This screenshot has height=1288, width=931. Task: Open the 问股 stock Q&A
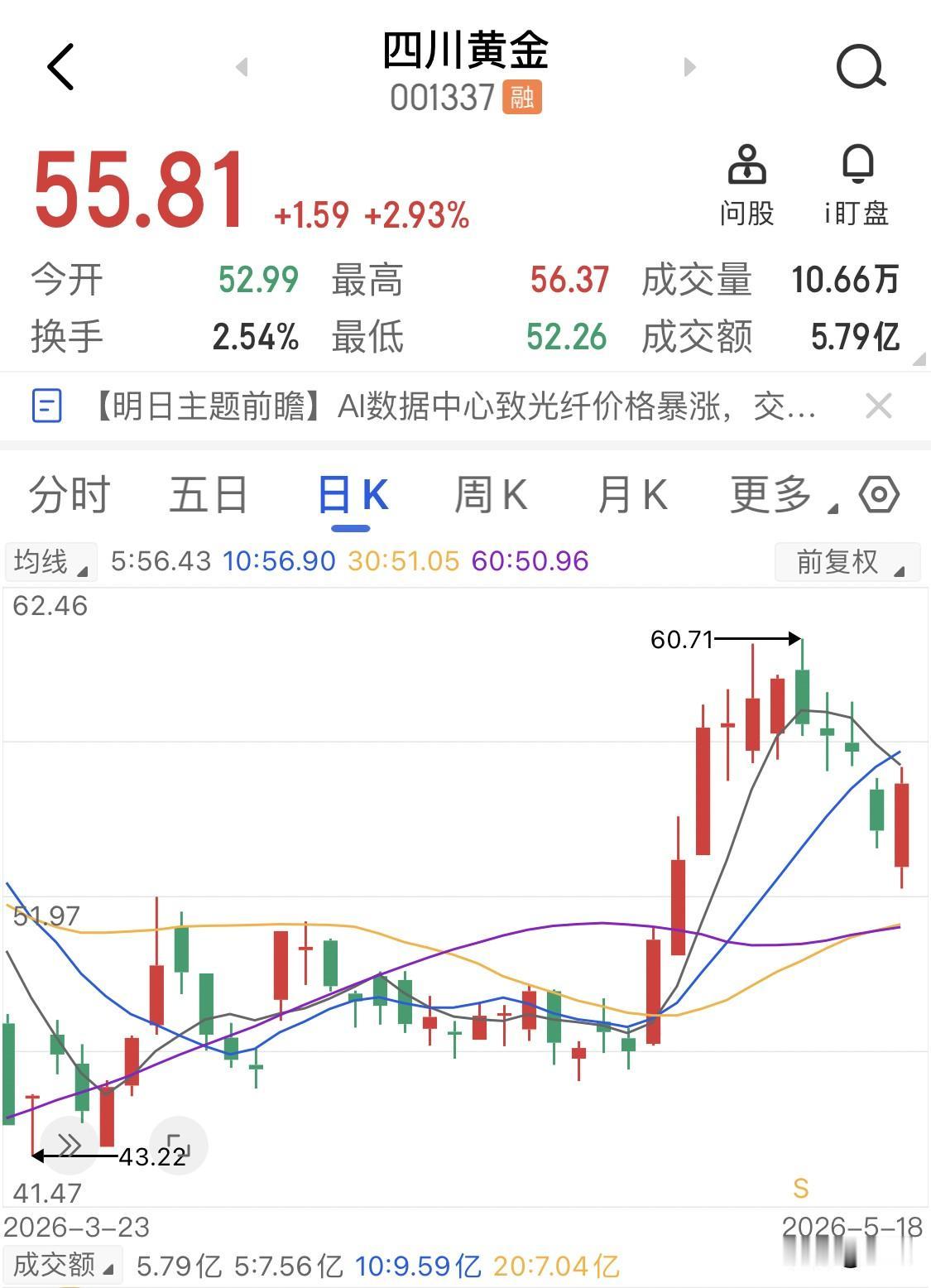point(746,185)
